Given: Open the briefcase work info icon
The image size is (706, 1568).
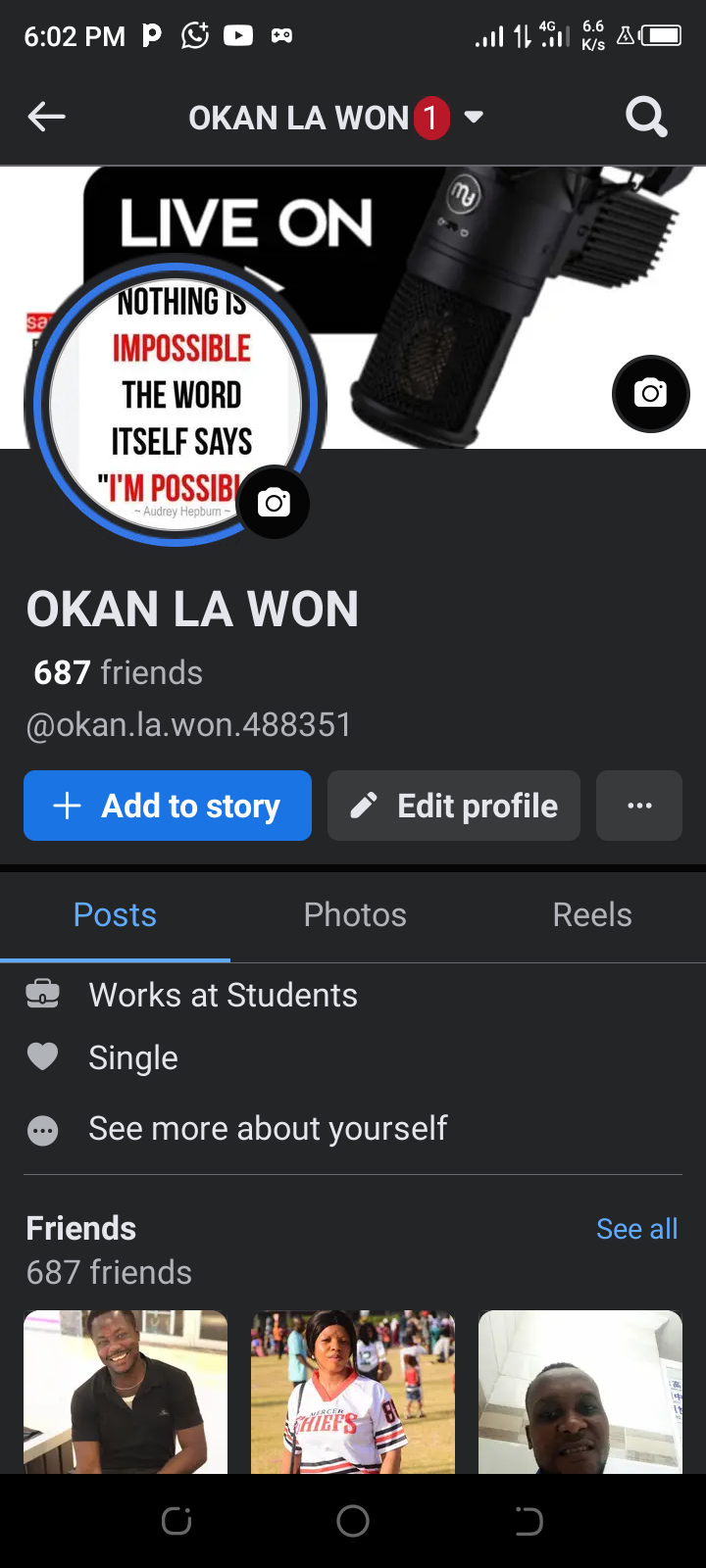Looking at the screenshot, I should coord(42,995).
